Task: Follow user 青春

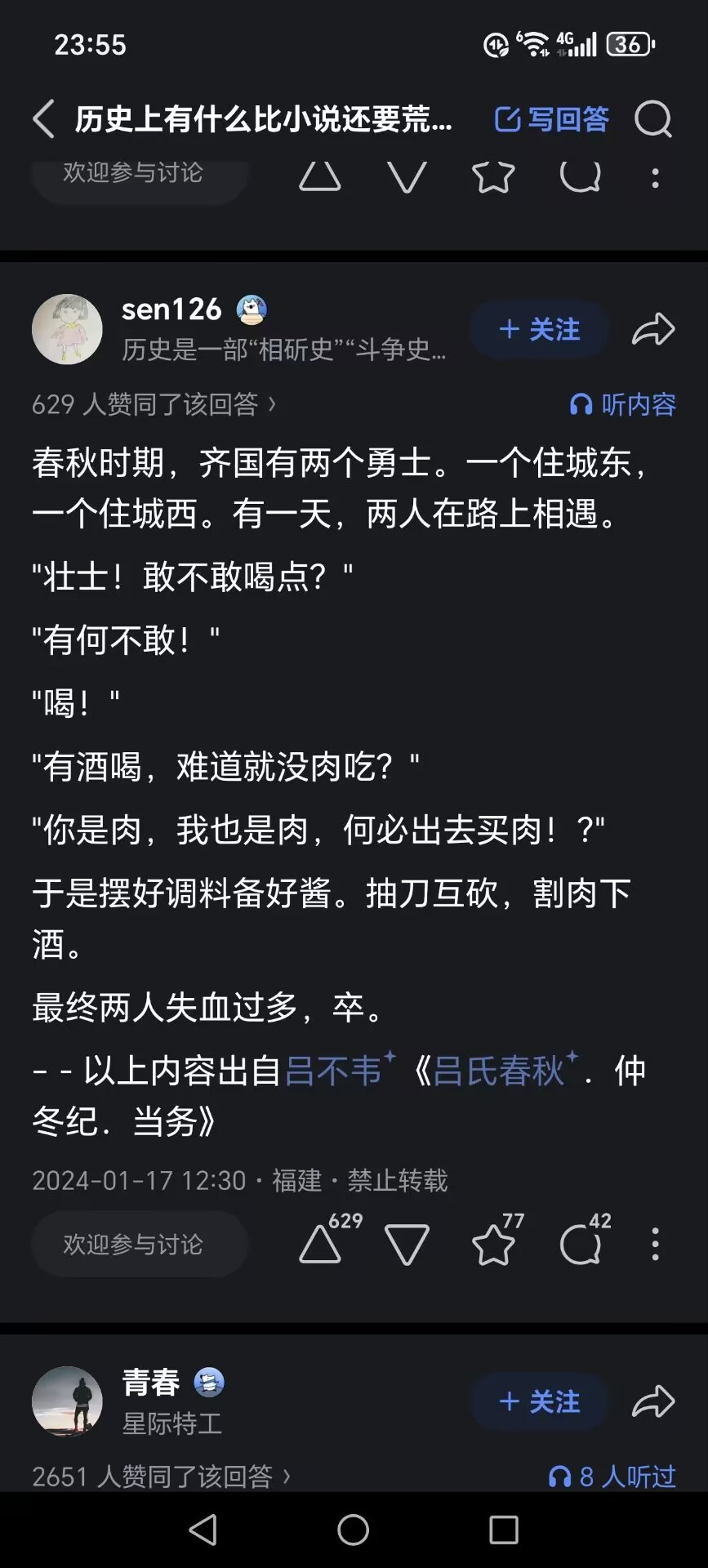Action: pyautogui.click(x=539, y=1401)
